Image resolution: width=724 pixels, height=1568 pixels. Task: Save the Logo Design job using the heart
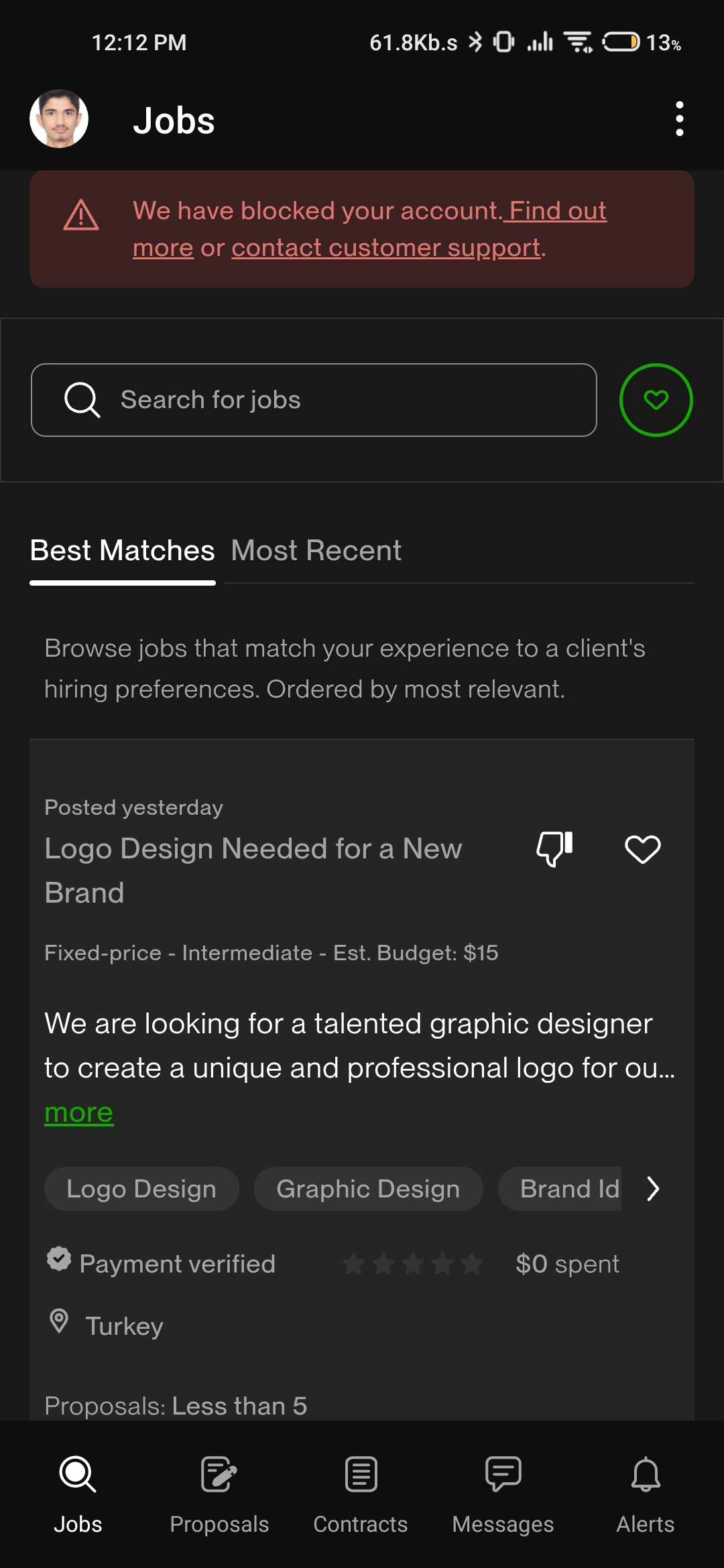click(642, 849)
